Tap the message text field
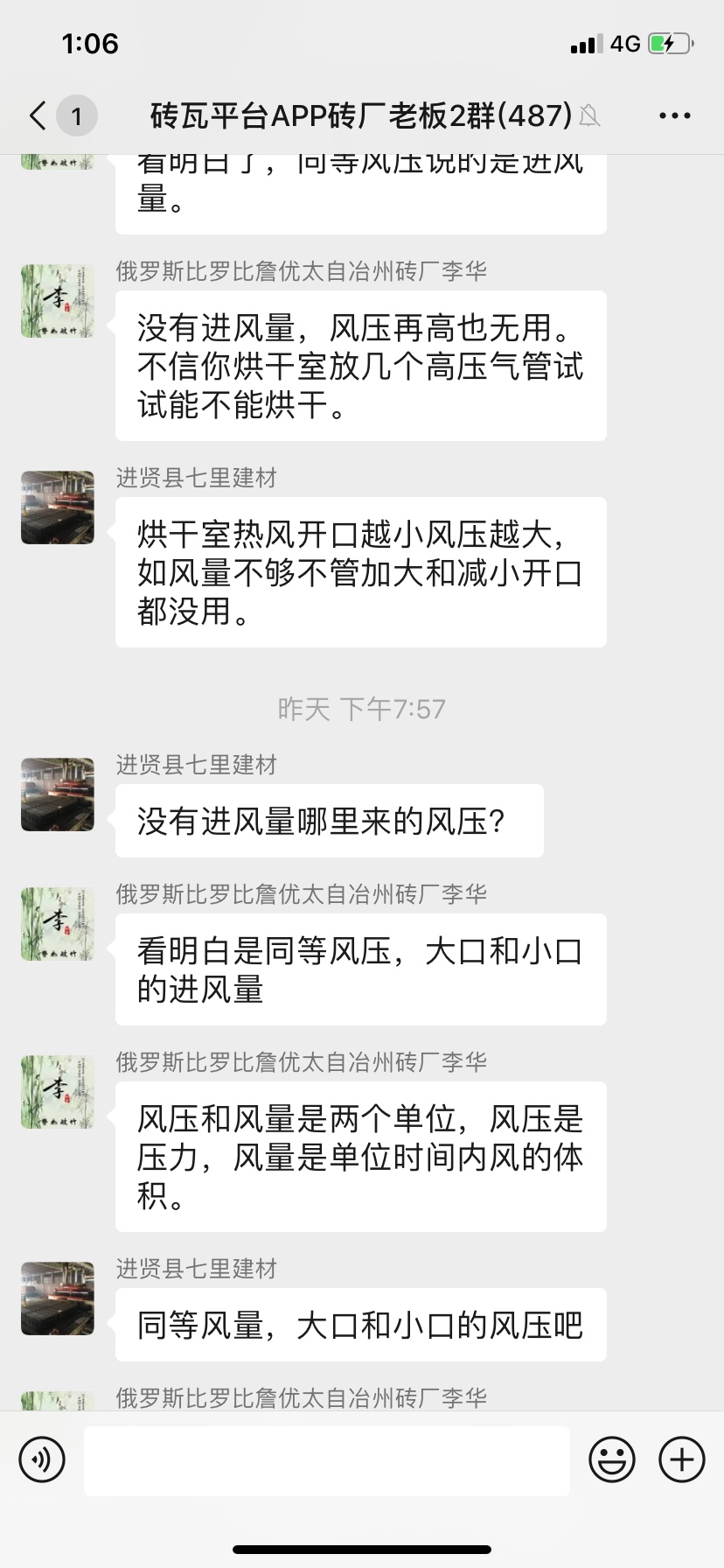724x1568 pixels. [326, 1460]
